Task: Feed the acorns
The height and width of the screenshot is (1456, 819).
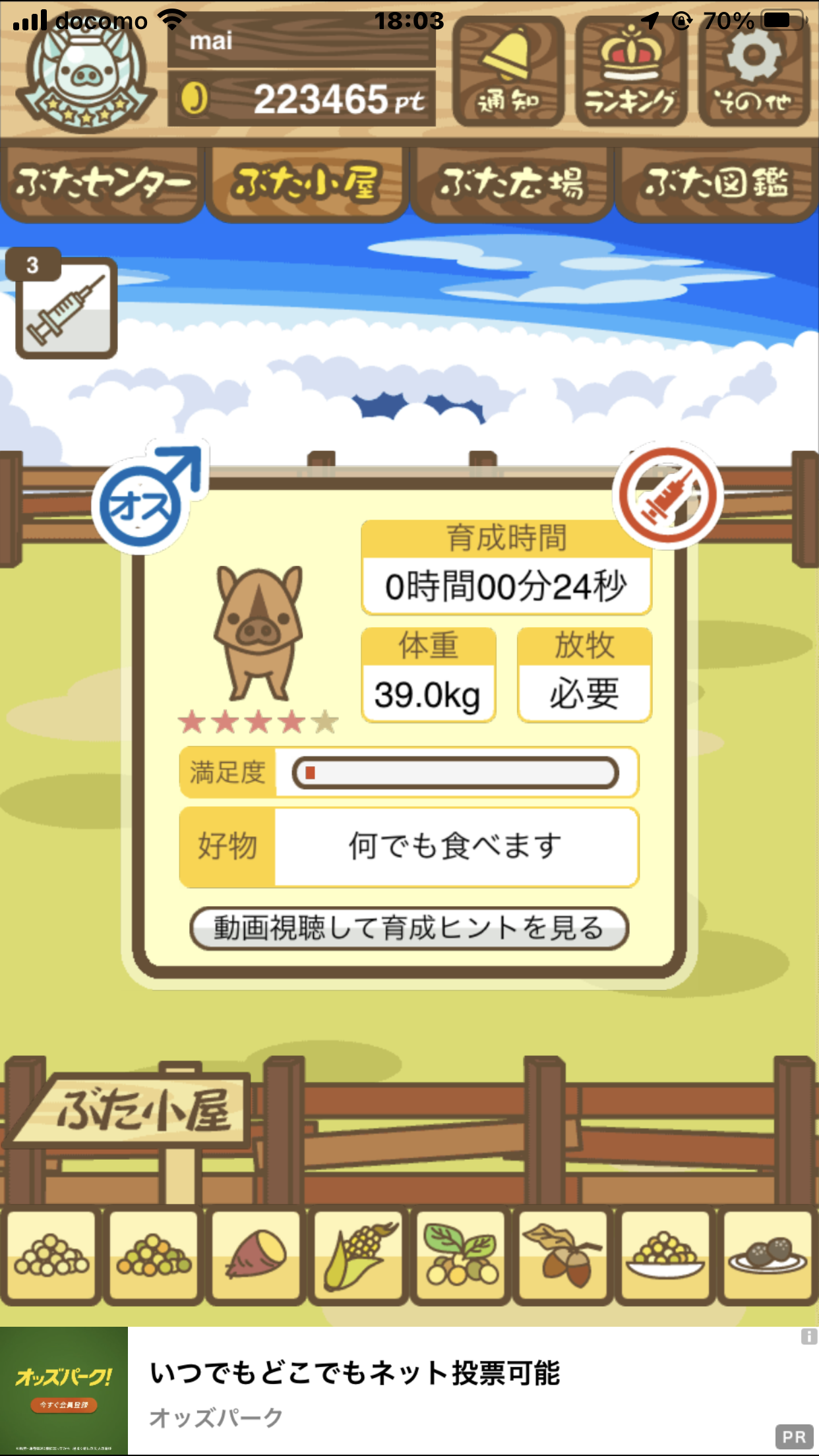Action: (x=563, y=1255)
